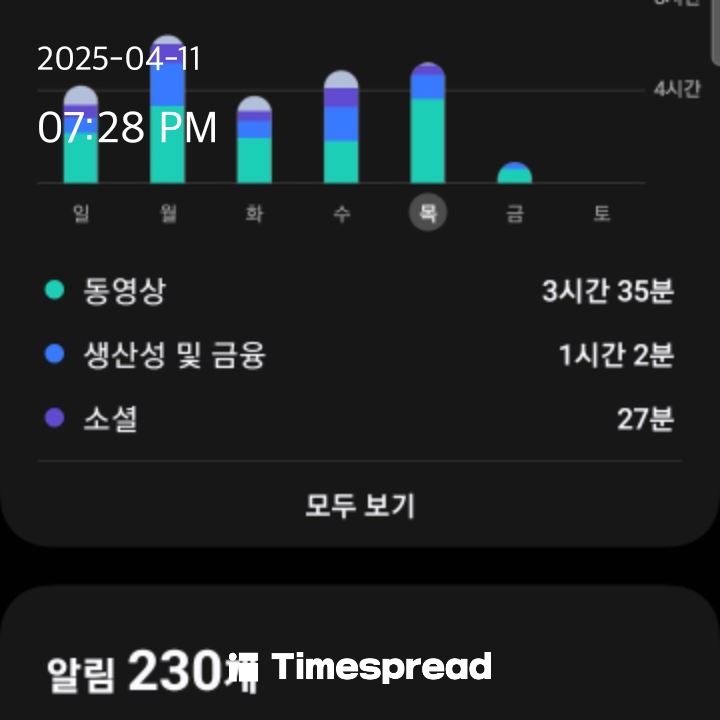The height and width of the screenshot is (720, 720).
Task: Select 목 (Thursday) in the weekly chart
Action: pyautogui.click(x=428, y=213)
